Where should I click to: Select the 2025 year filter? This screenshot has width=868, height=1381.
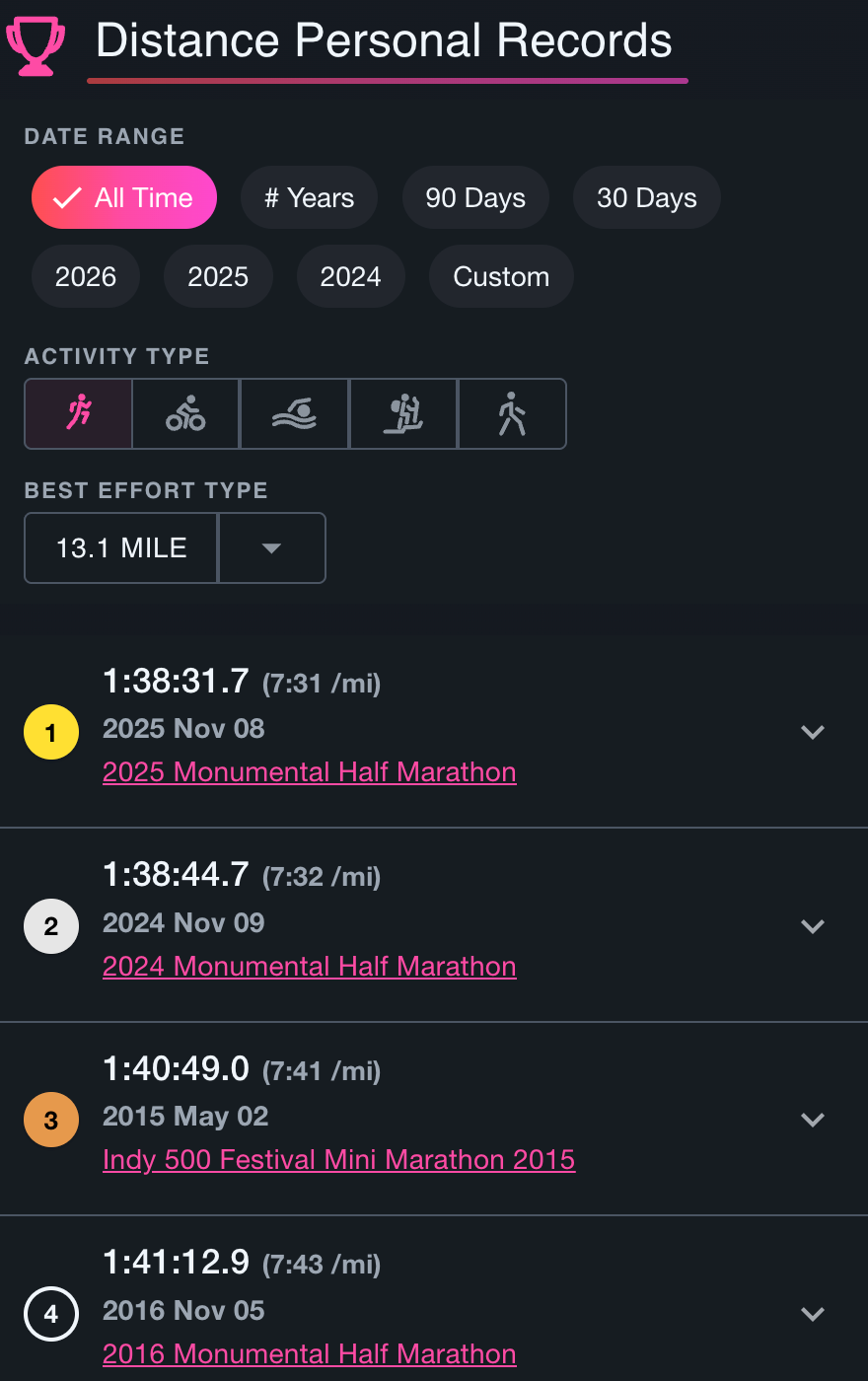[218, 276]
